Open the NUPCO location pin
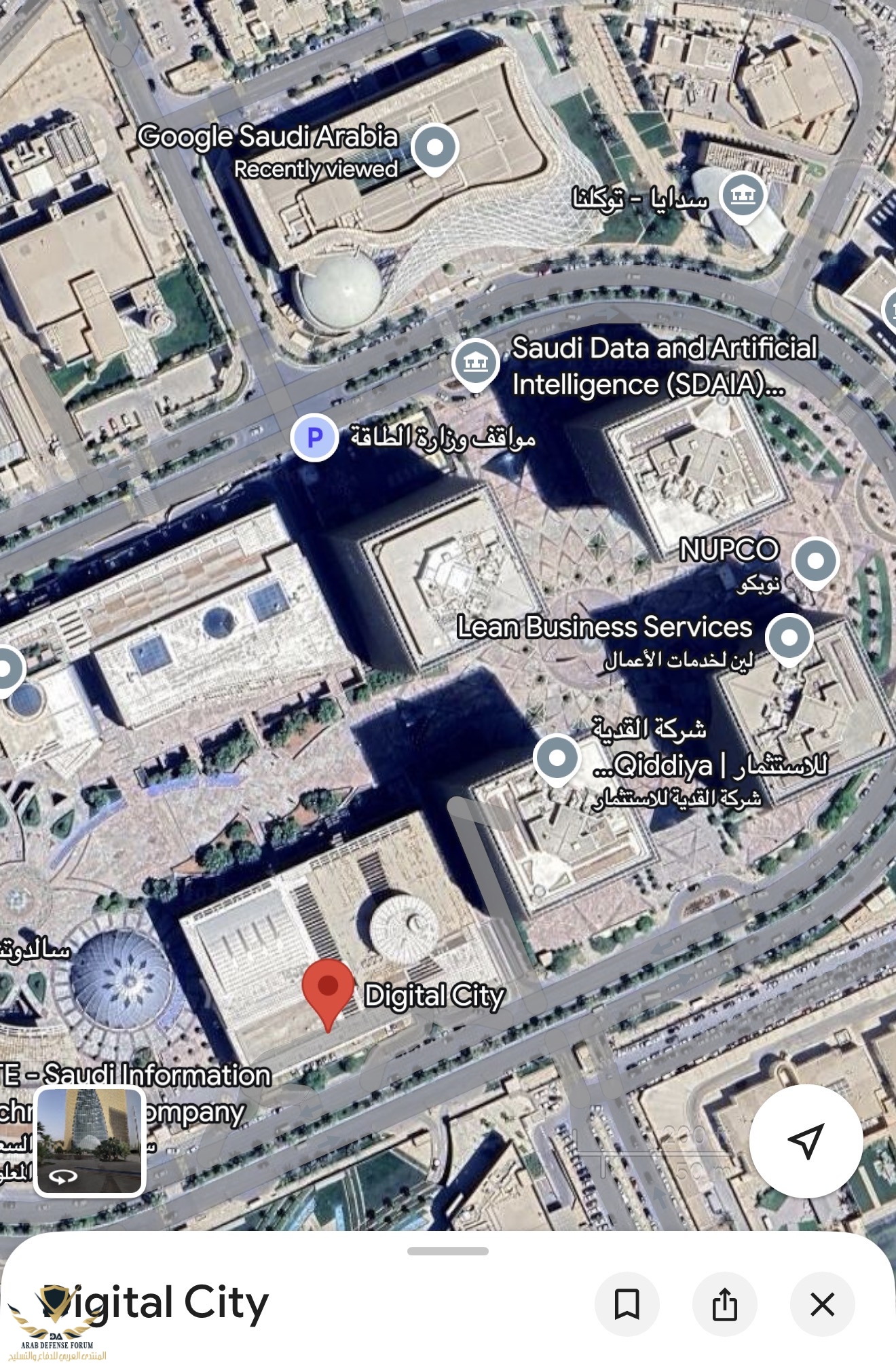 click(x=815, y=562)
